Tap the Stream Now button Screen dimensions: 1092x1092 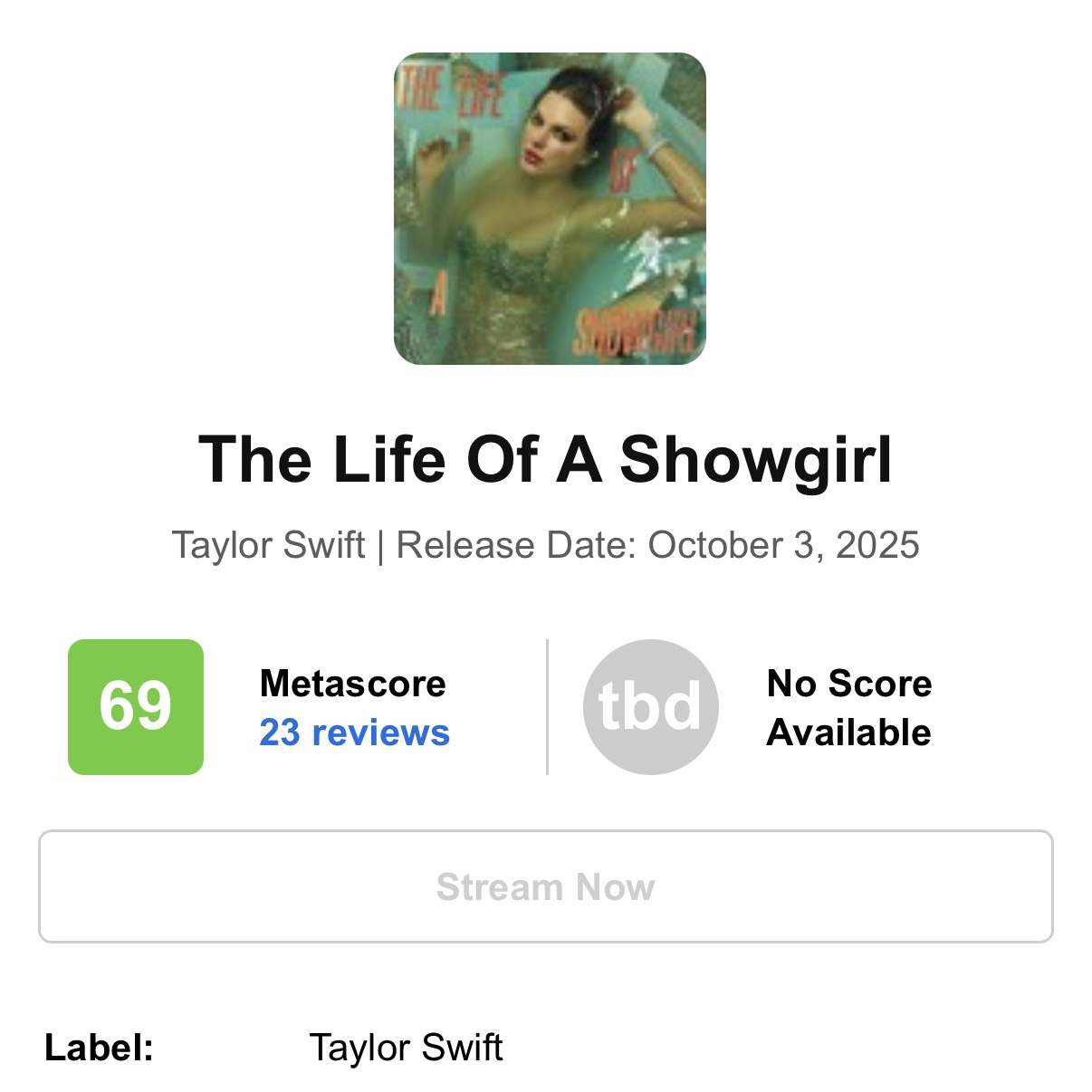545,886
